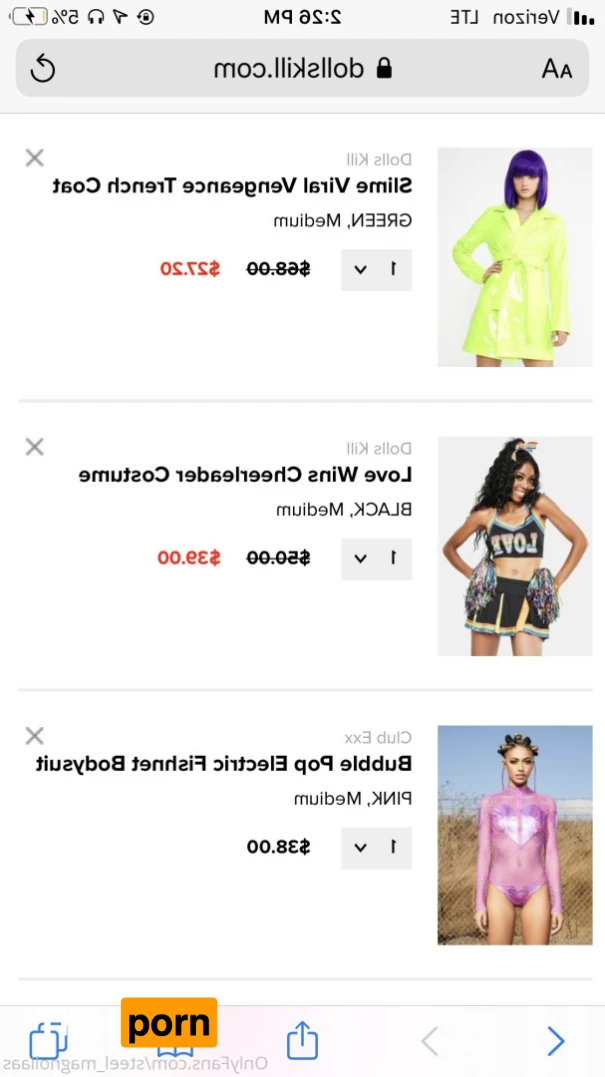Remove Bubble Pop Electric Fishnet Bodysuit from cart
Image resolution: width=605 pixels, height=1077 pixels.
pos(35,736)
